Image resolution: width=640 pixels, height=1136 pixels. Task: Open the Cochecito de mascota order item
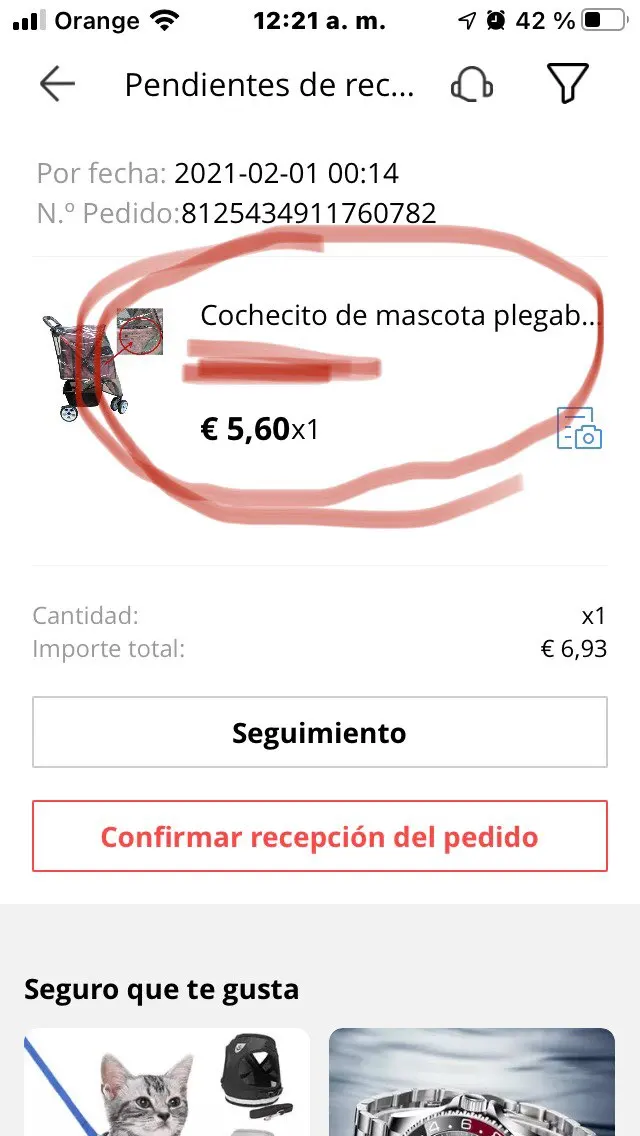coord(400,316)
